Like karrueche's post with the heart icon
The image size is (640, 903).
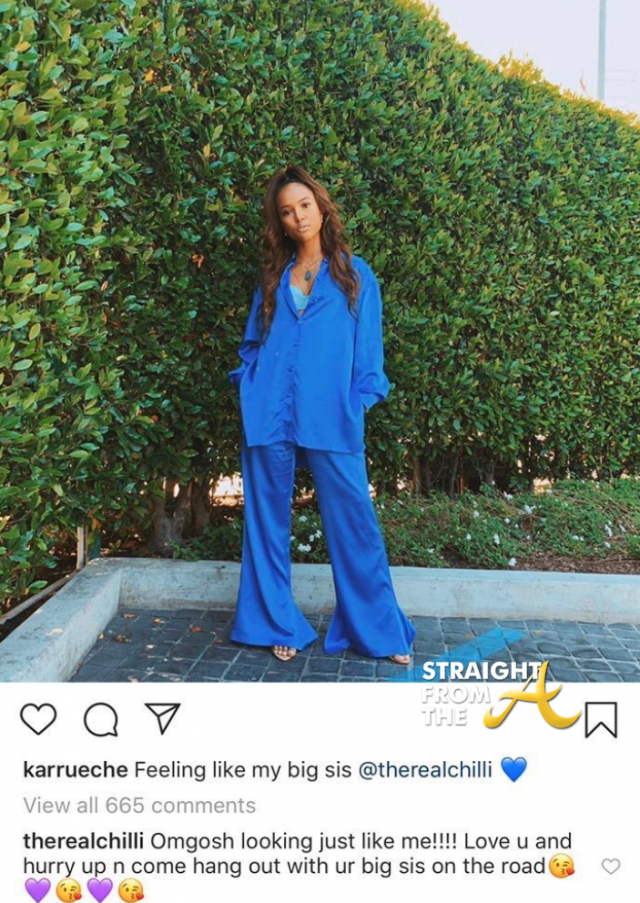coord(38,719)
